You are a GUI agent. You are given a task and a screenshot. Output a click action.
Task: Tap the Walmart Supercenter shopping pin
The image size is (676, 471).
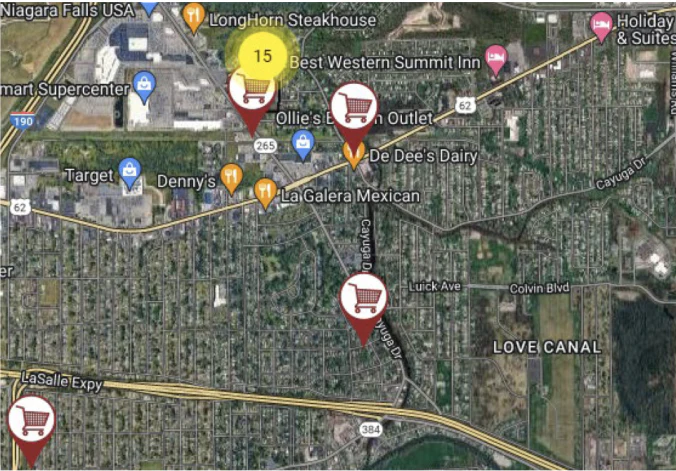[145, 84]
